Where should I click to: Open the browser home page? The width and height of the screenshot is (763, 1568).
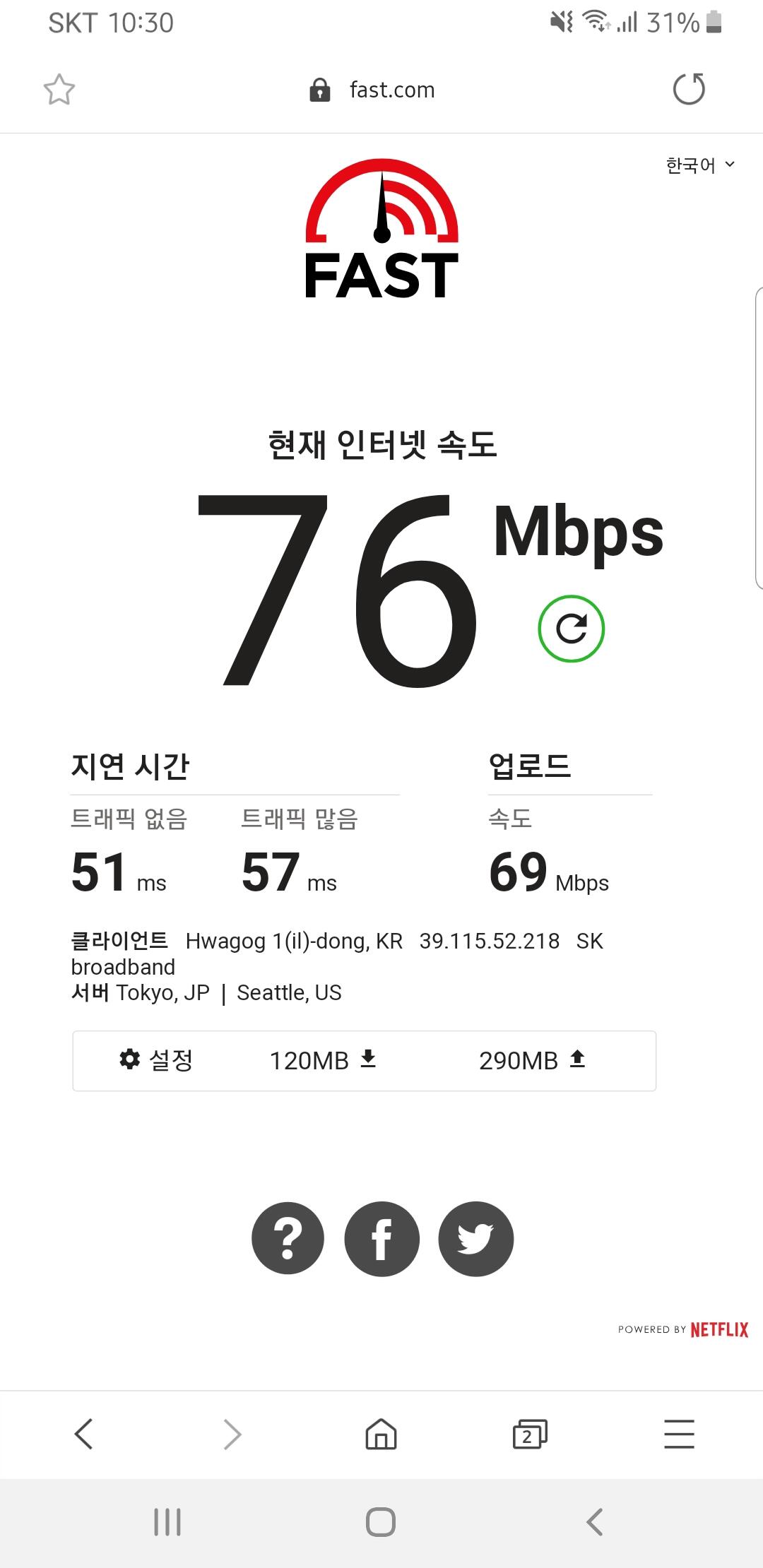pyautogui.click(x=381, y=1434)
